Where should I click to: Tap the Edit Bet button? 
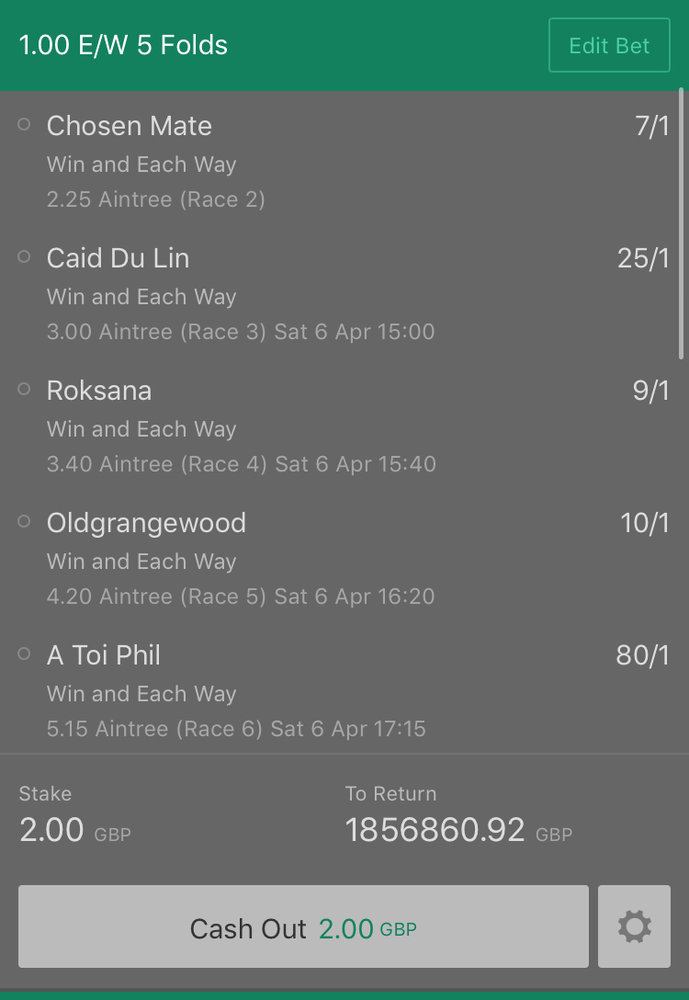[609, 46]
